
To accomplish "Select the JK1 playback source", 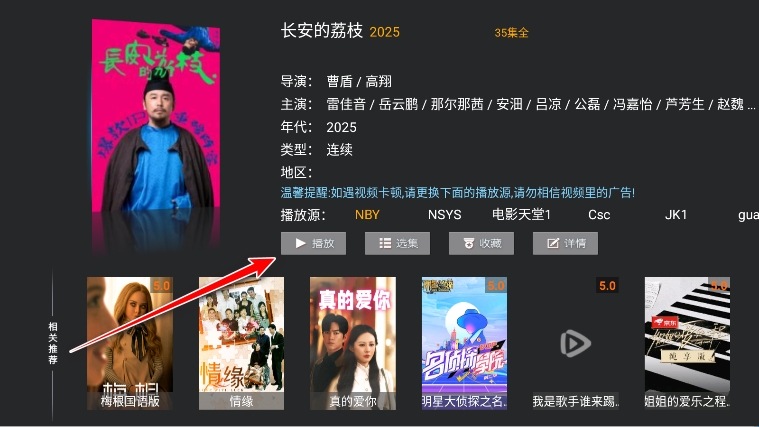I will [x=676, y=215].
